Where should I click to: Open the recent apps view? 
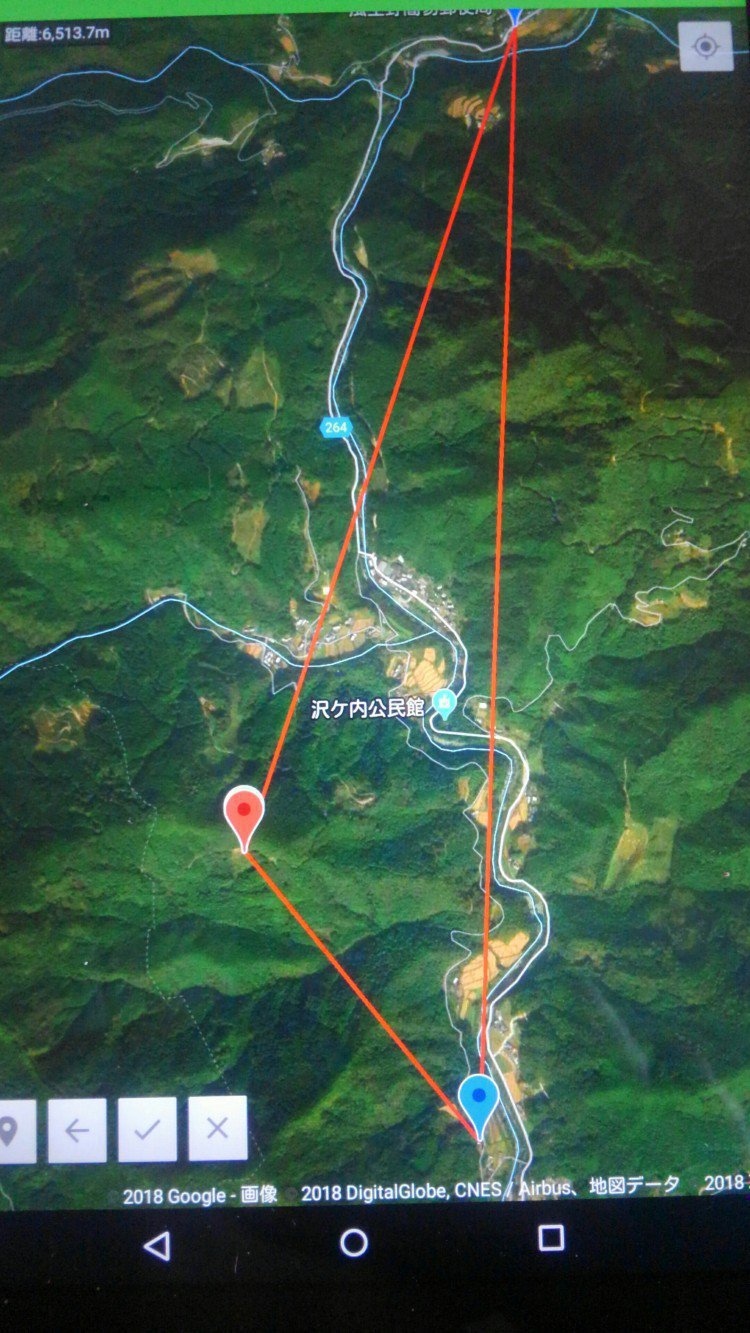(x=551, y=1238)
